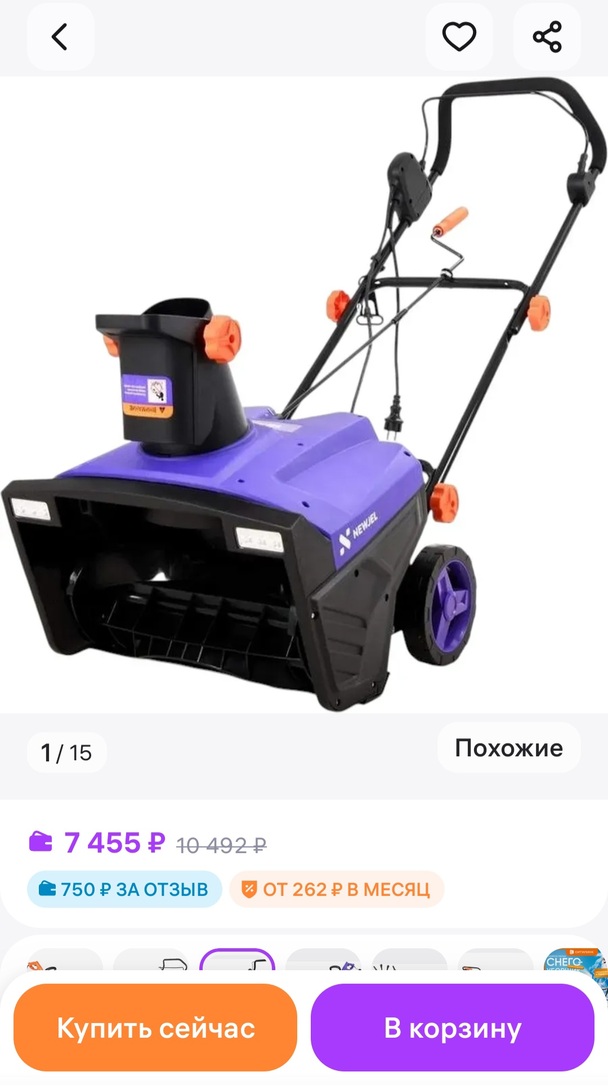The width and height of the screenshot is (608, 1090).
Task: Add the item with В корзину
Action: (452, 1027)
